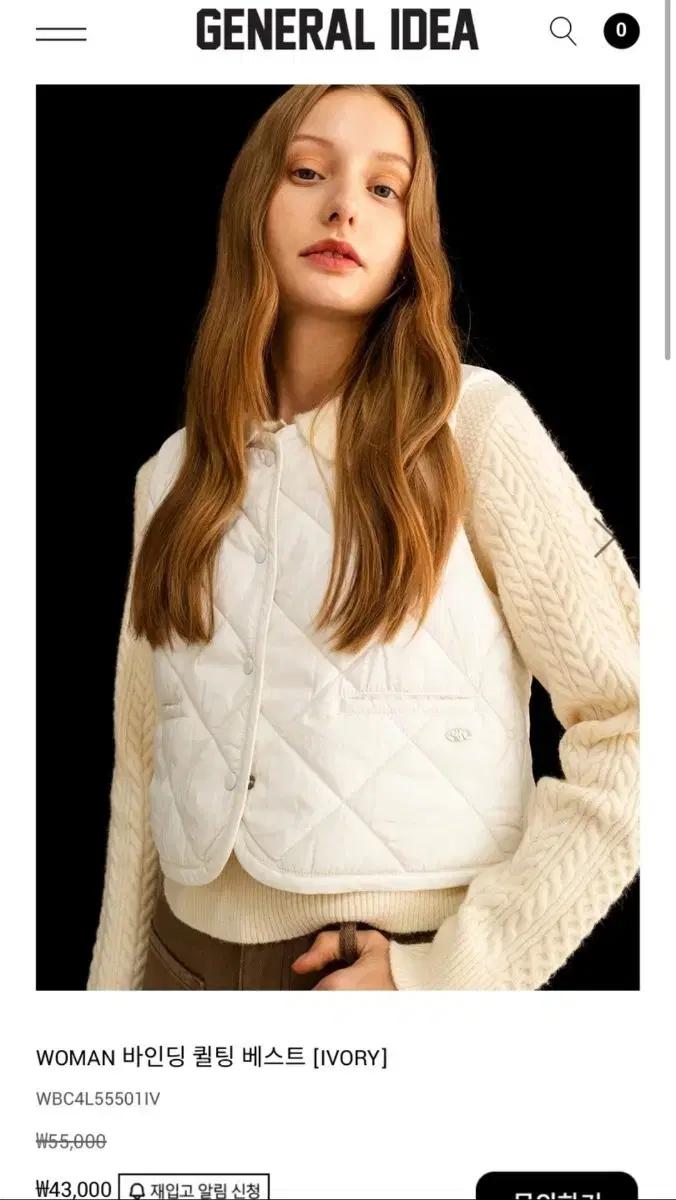Go to General Idea home page
Screen dimensions: 676x1200
(x=337, y=31)
